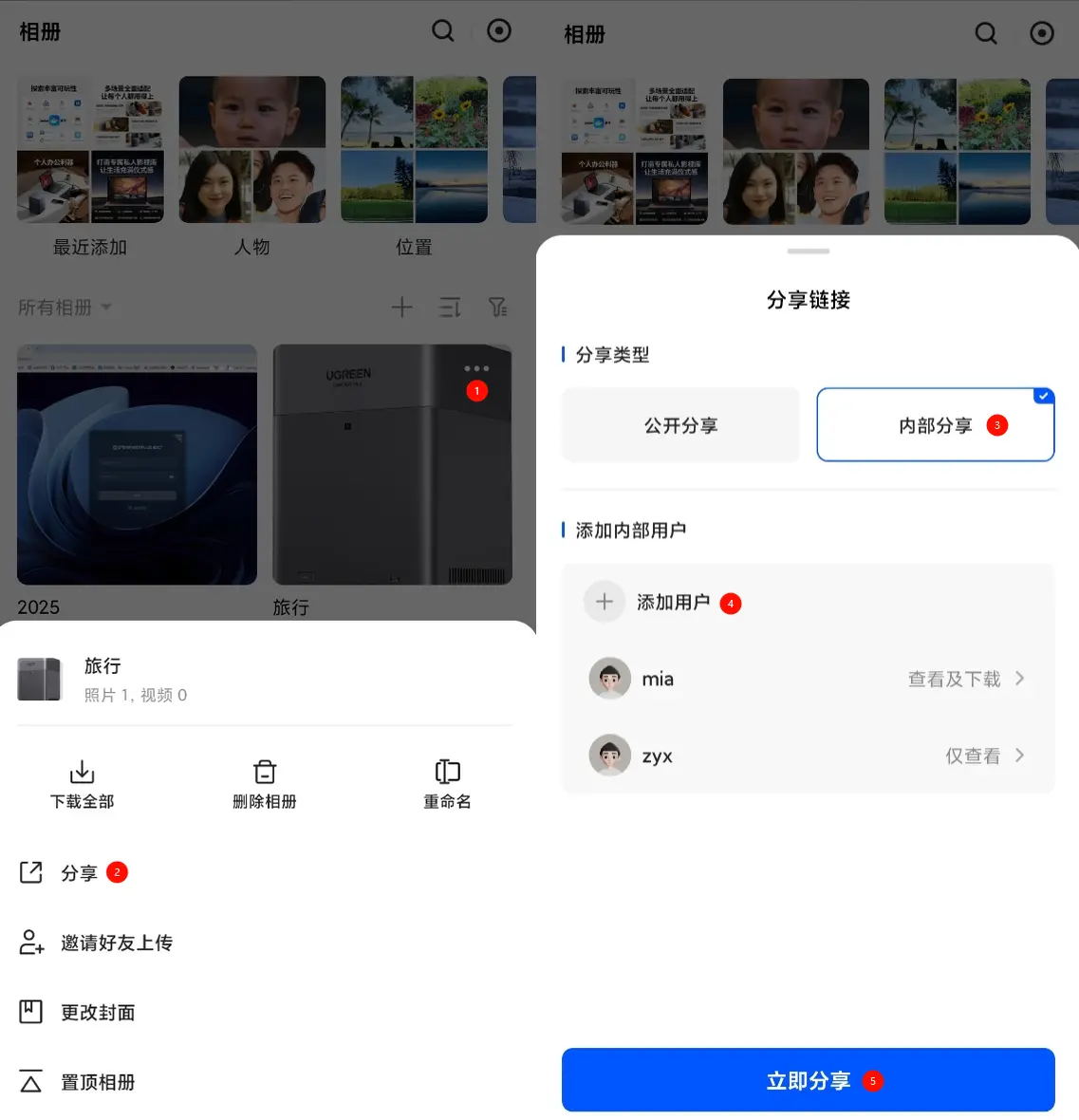Image resolution: width=1079 pixels, height=1120 pixels.
Task: Open mia's 查看及下载 permission setting
Action: [x=966, y=679]
